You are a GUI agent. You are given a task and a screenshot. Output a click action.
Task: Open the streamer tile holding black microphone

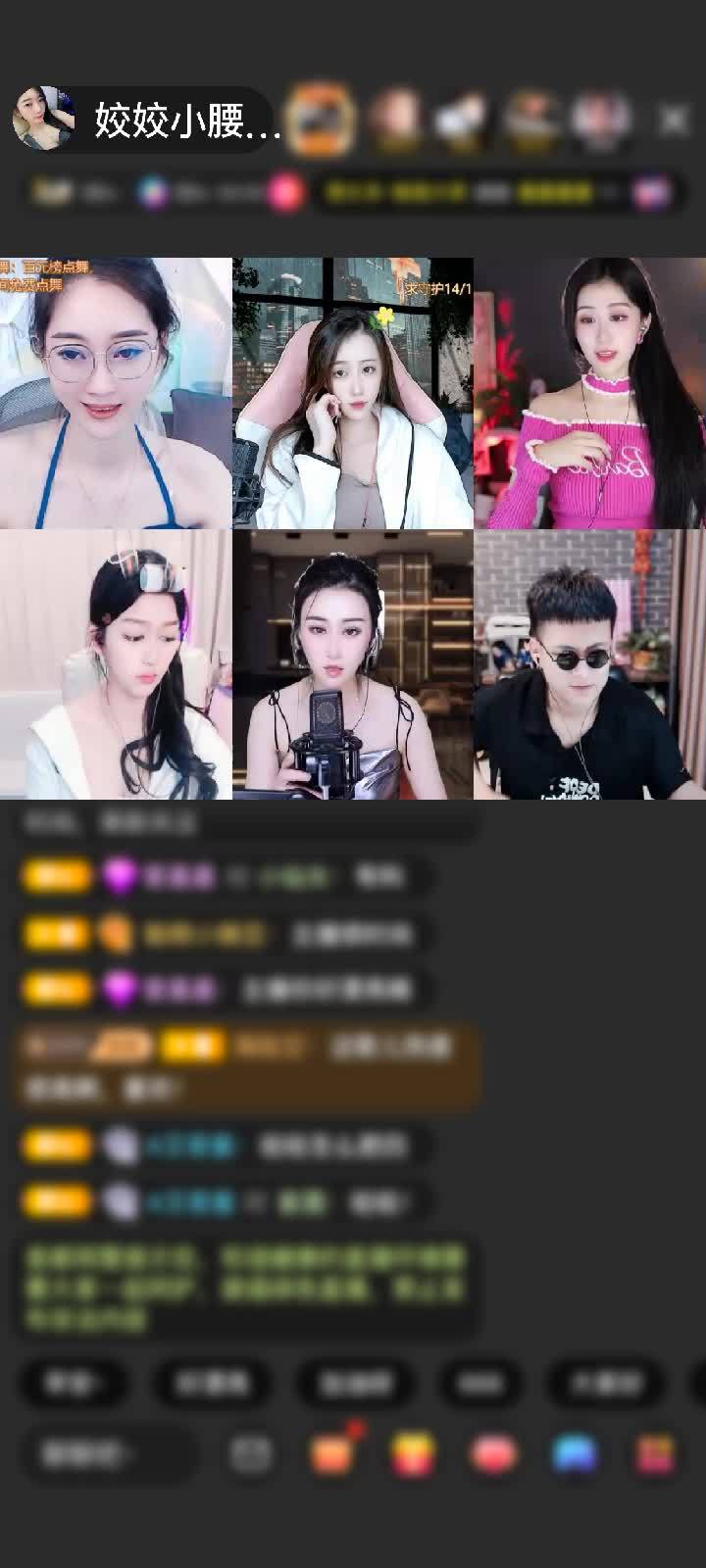pyautogui.click(x=353, y=665)
